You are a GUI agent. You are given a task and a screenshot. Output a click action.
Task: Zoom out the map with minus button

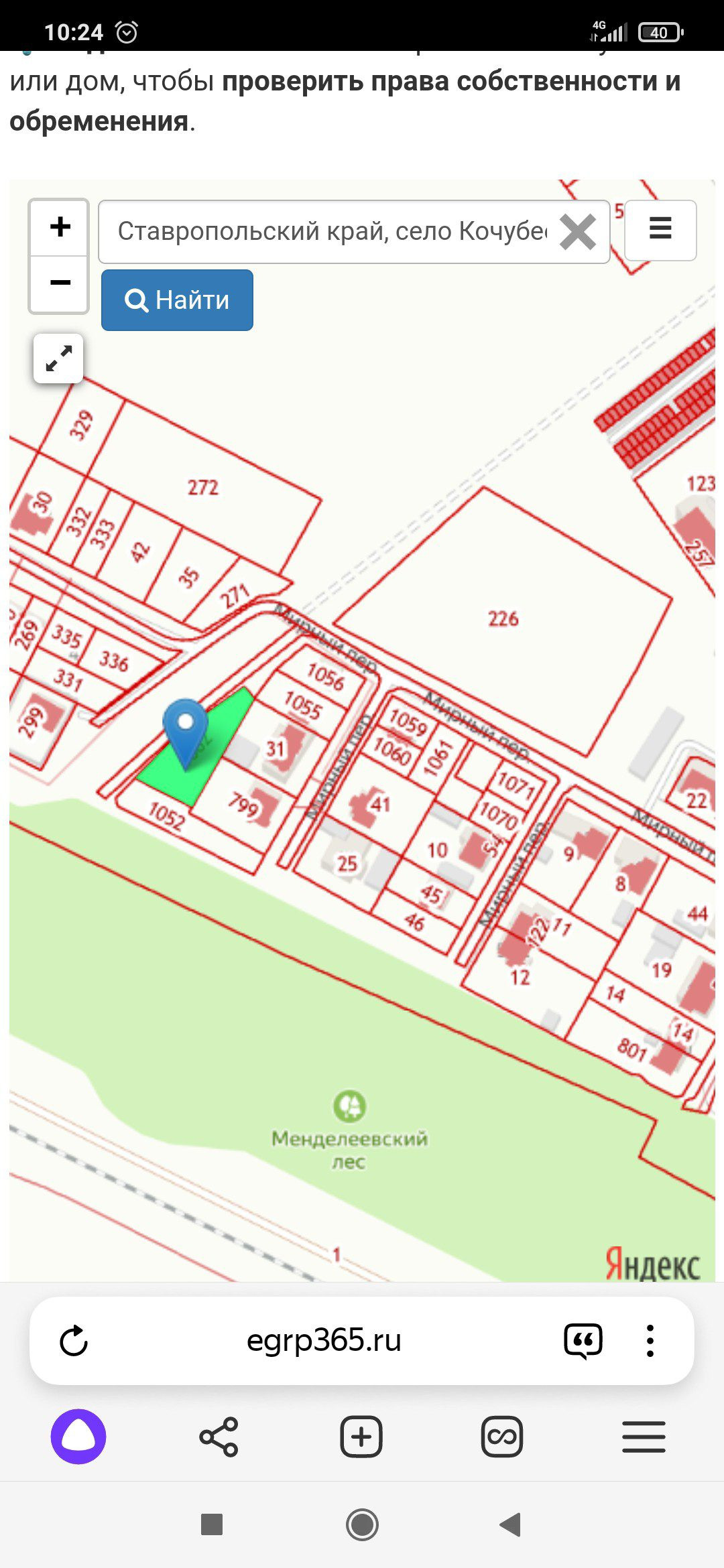tap(60, 283)
